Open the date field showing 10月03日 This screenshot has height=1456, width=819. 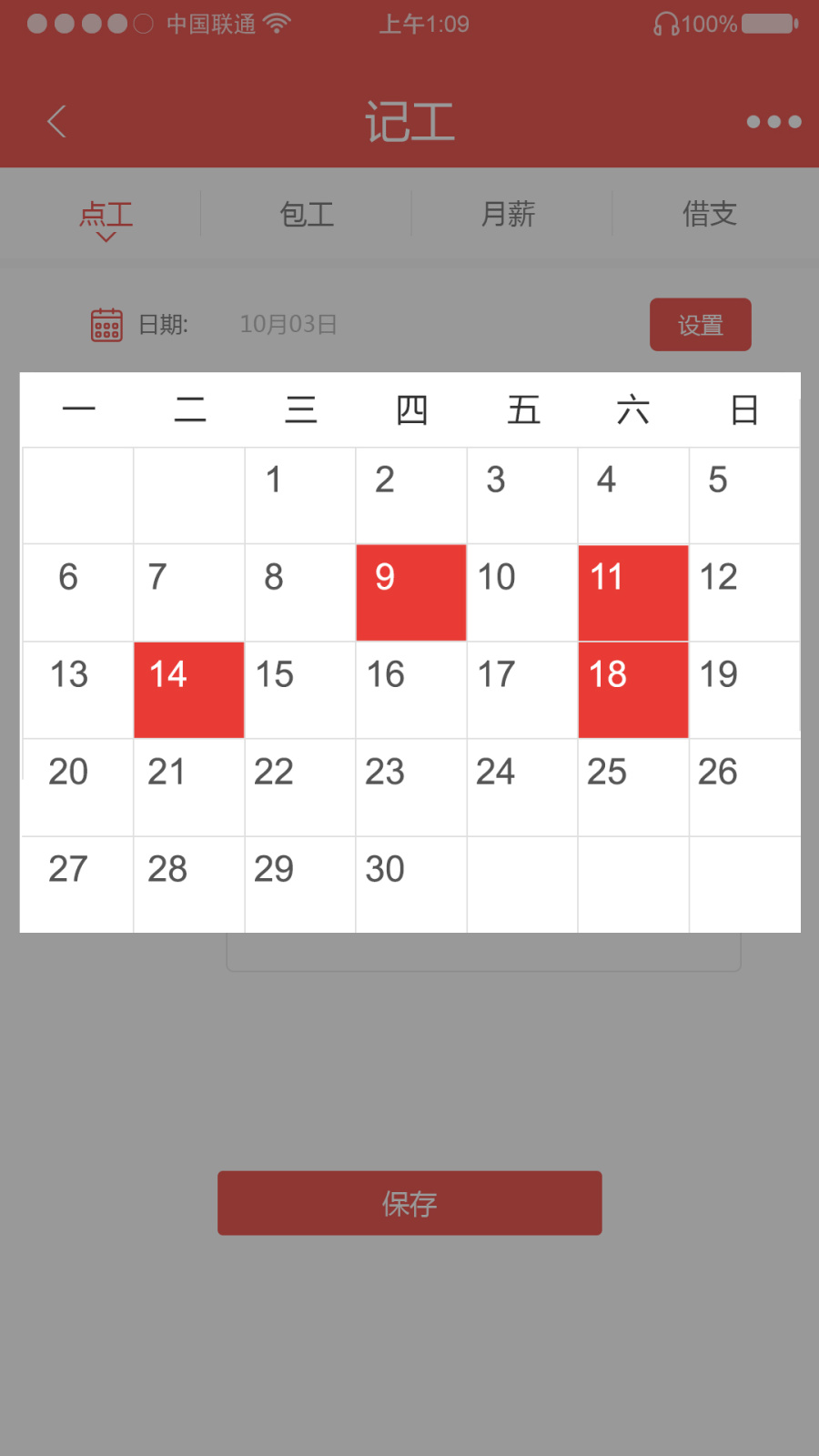(x=288, y=325)
